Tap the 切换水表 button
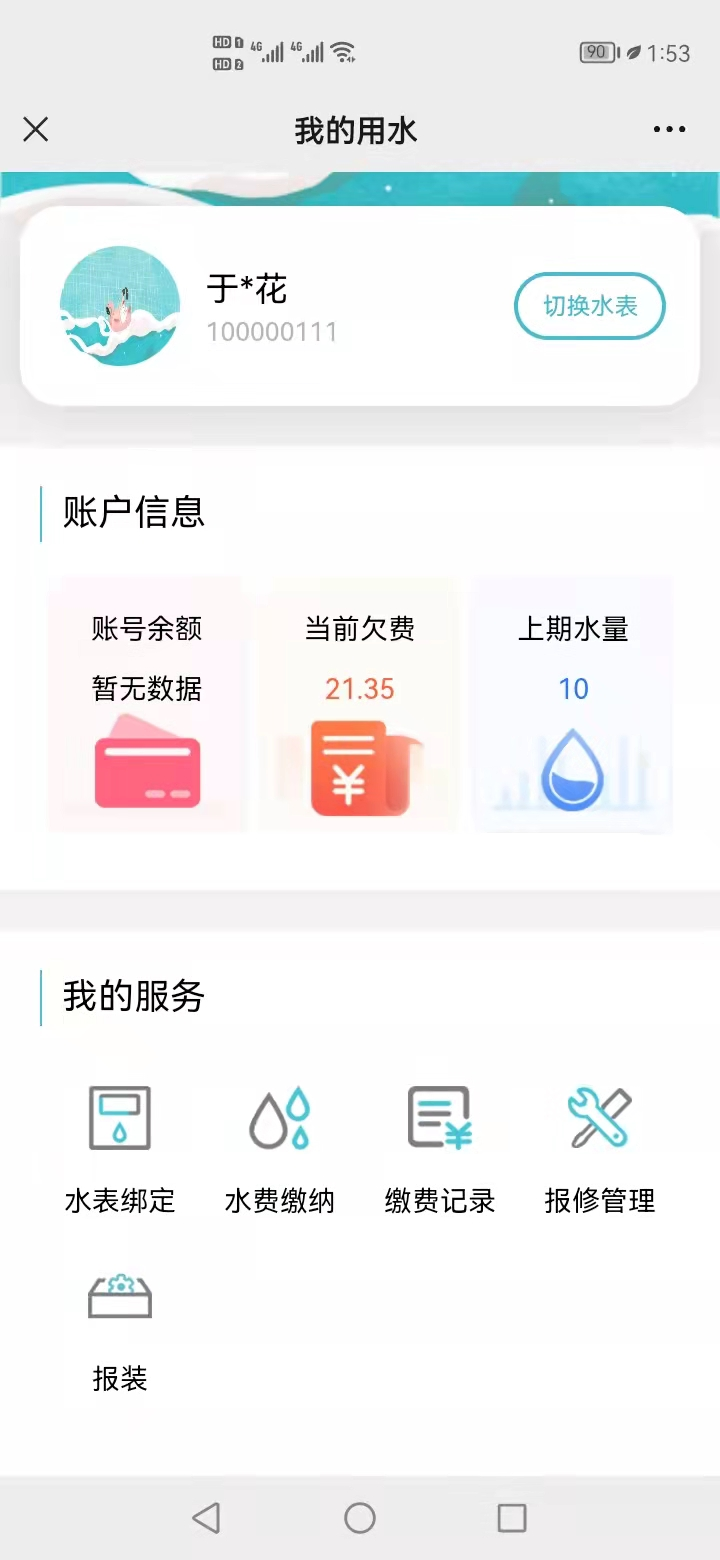720x1560 pixels. [x=590, y=306]
